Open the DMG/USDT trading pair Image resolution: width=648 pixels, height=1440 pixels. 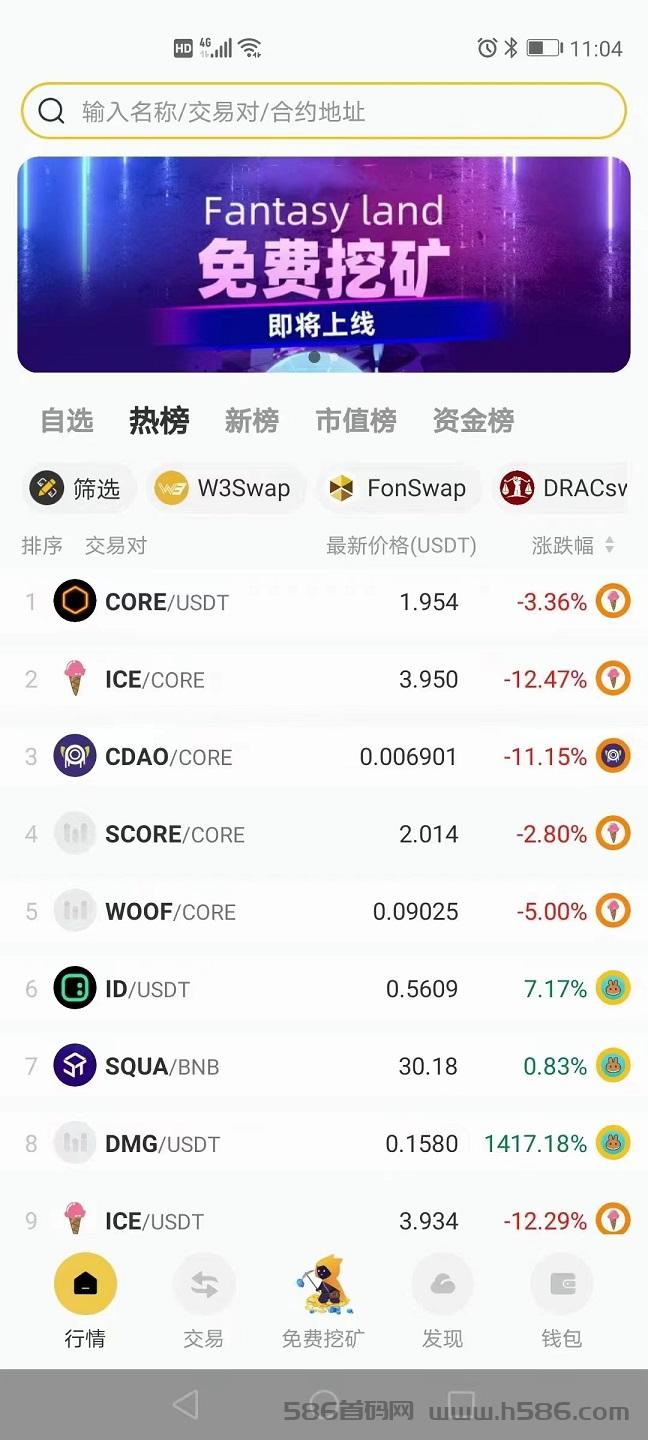tap(324, 1143)
